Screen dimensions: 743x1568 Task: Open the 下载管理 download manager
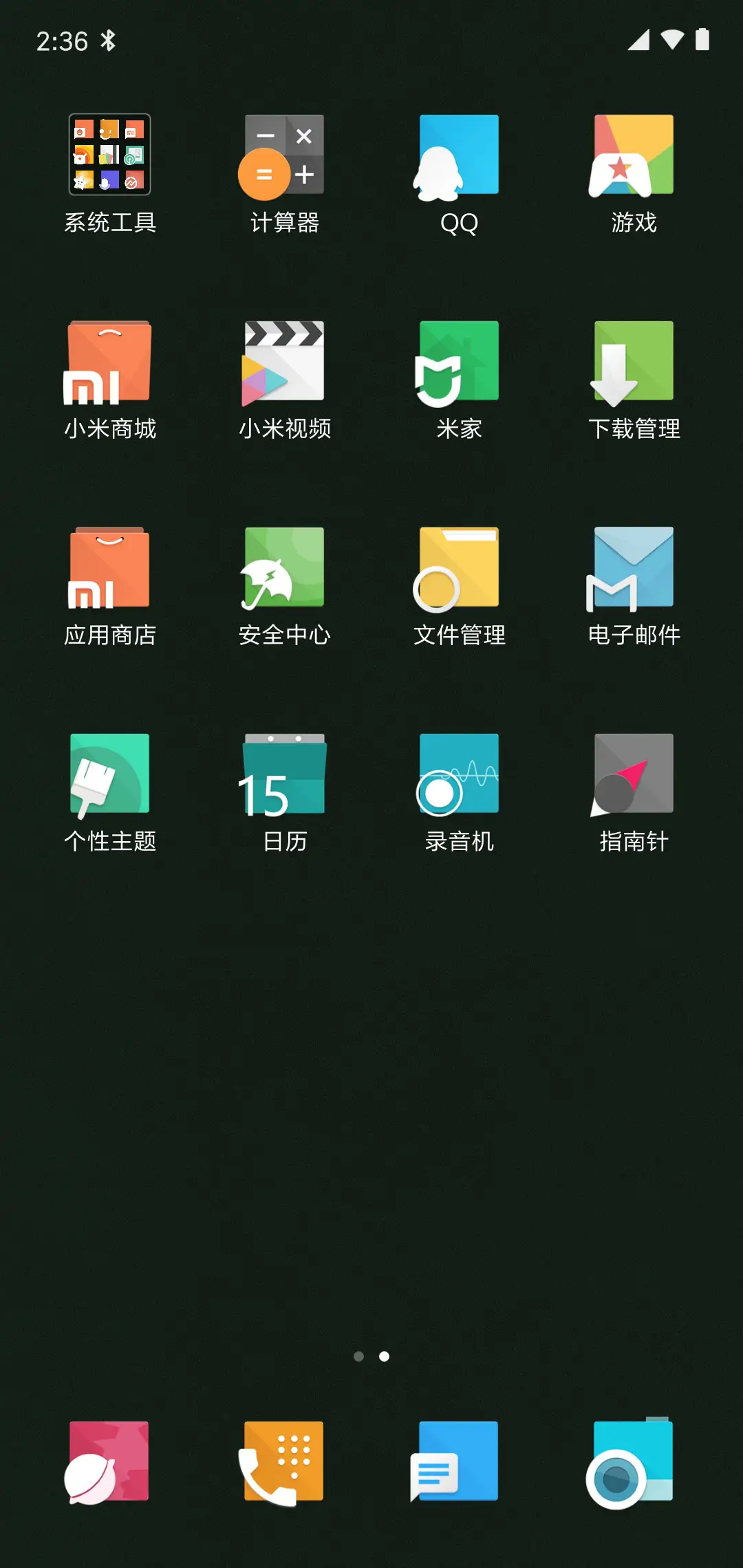pos(631,362)
